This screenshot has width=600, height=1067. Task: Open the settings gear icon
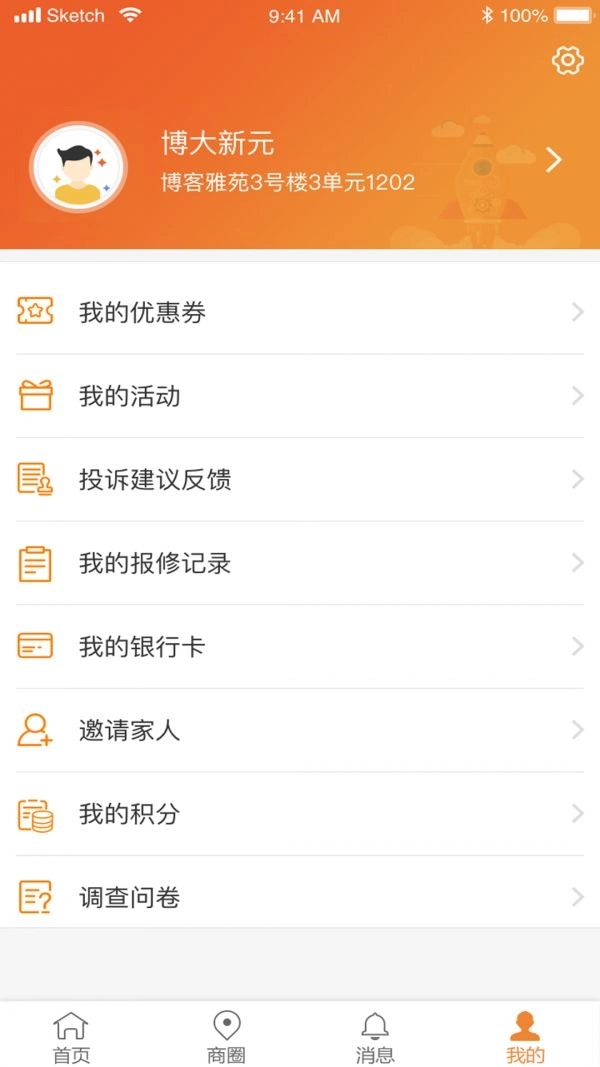(x=567, y=61)
